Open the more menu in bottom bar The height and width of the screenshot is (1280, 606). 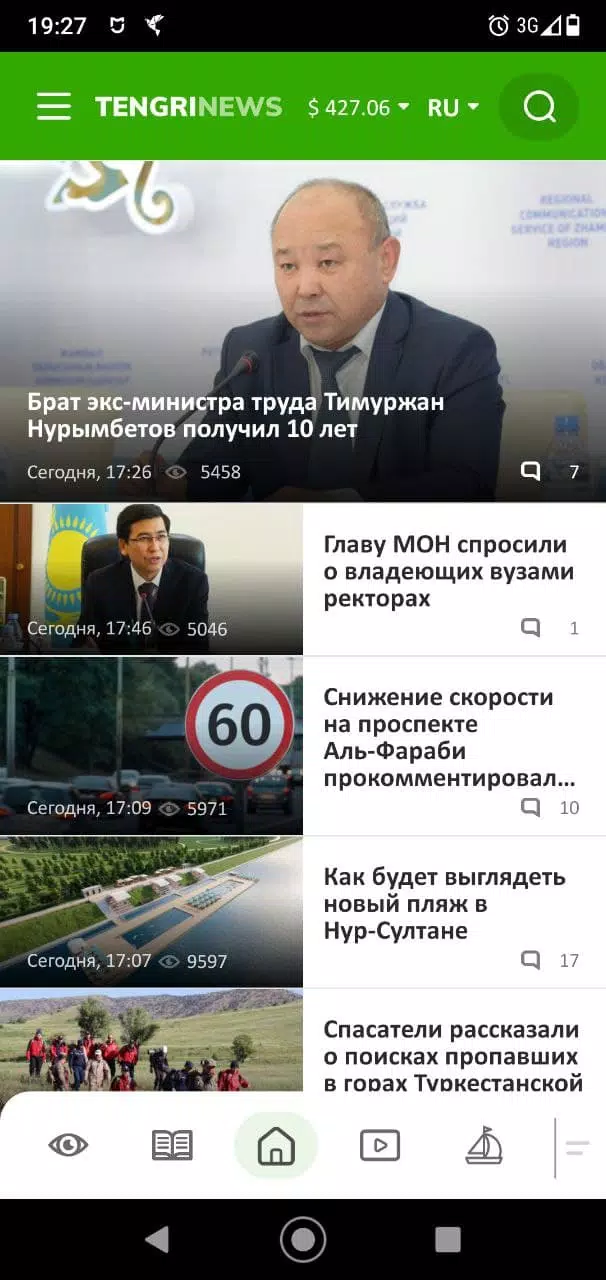(x=578, y=1147)
